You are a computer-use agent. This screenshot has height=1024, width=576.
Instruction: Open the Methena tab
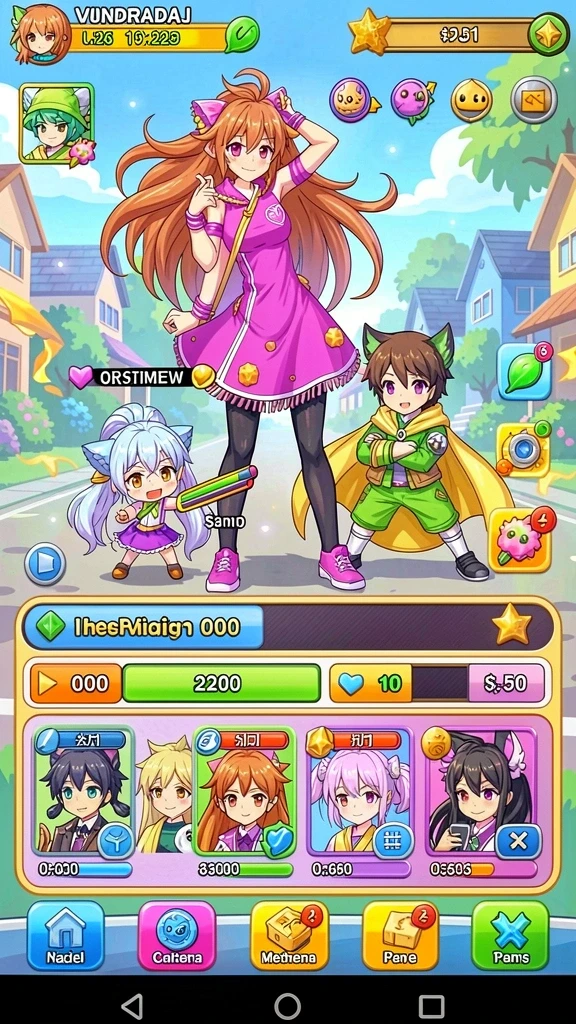tap(289, 935)
